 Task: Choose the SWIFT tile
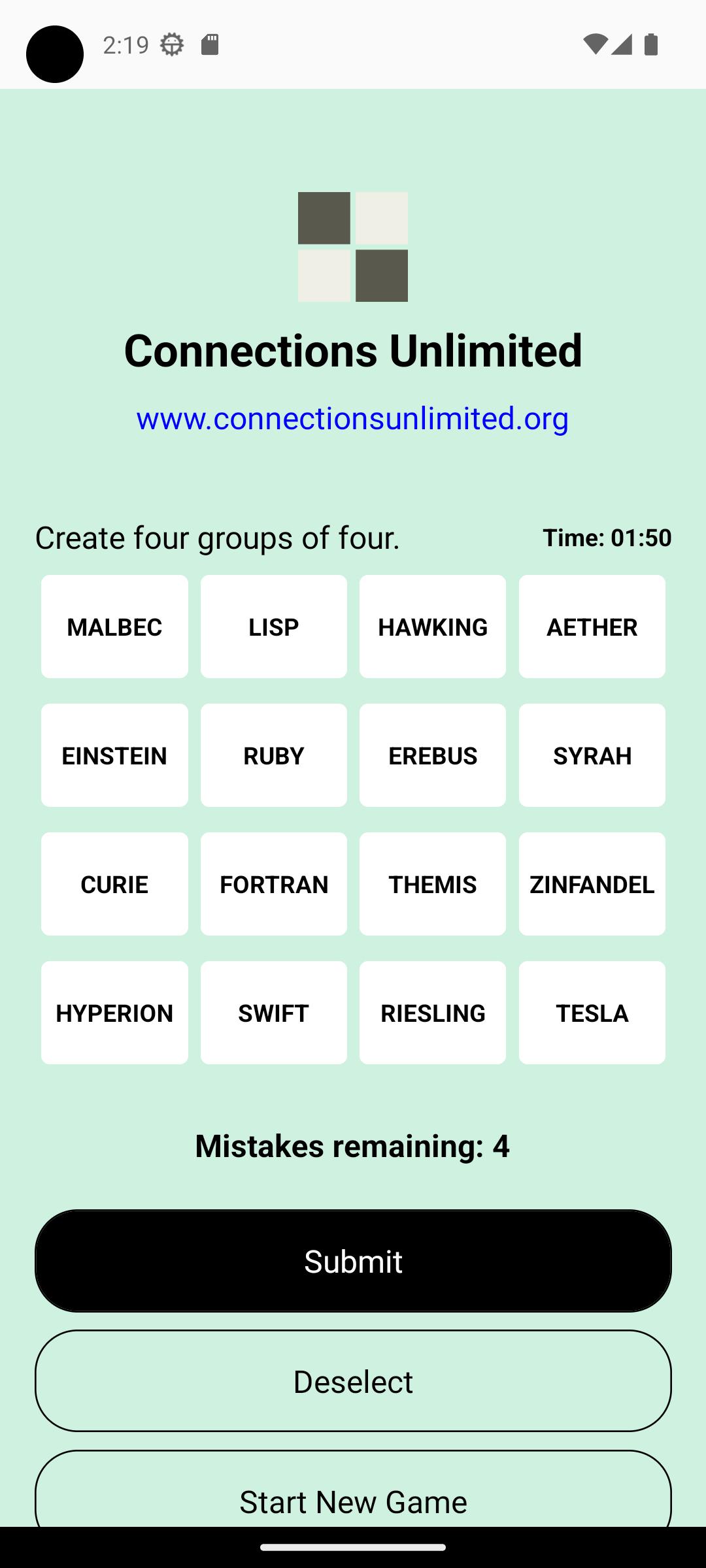click(x=274, y=1013)
